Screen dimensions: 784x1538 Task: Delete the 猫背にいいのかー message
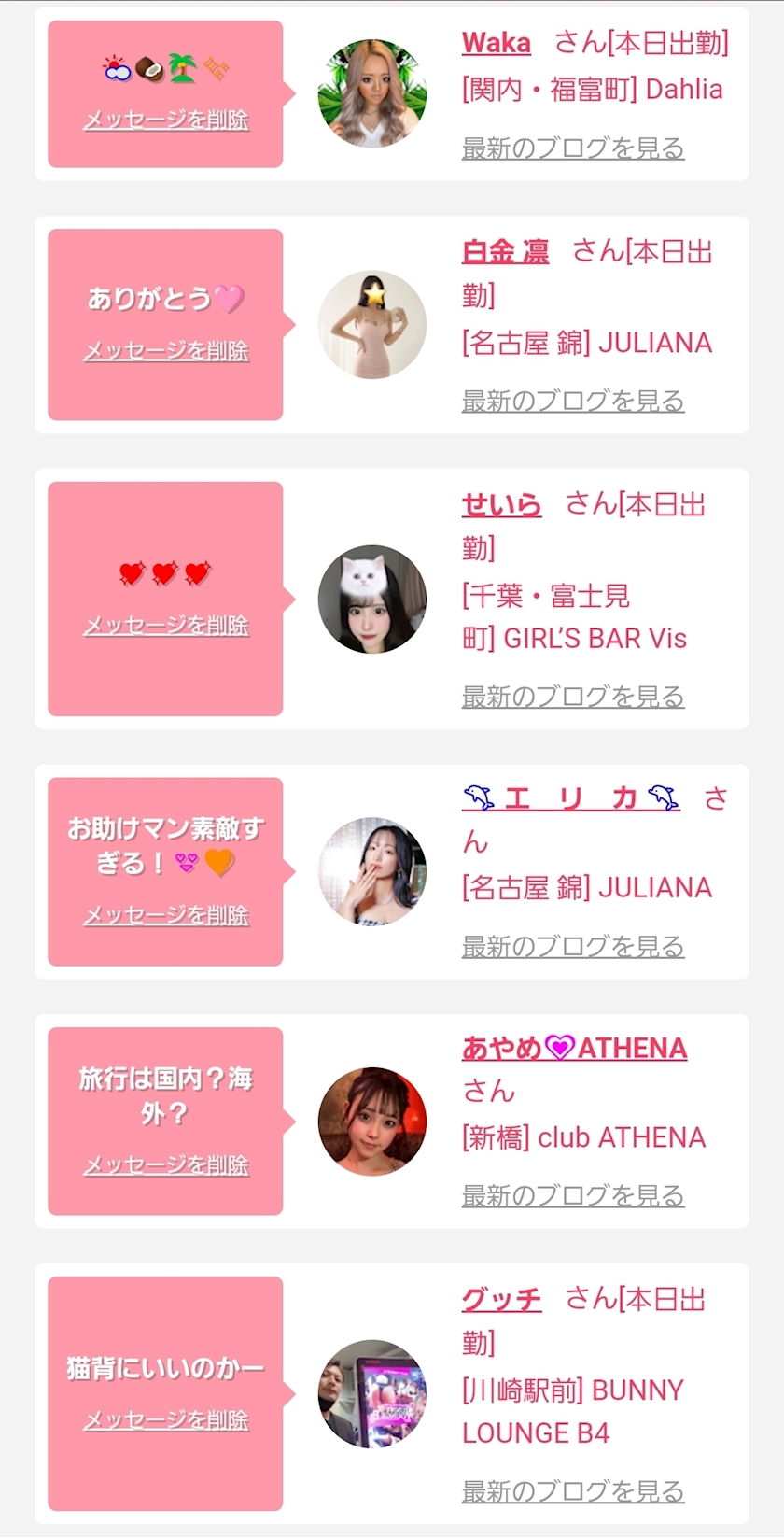[166, 1419]
